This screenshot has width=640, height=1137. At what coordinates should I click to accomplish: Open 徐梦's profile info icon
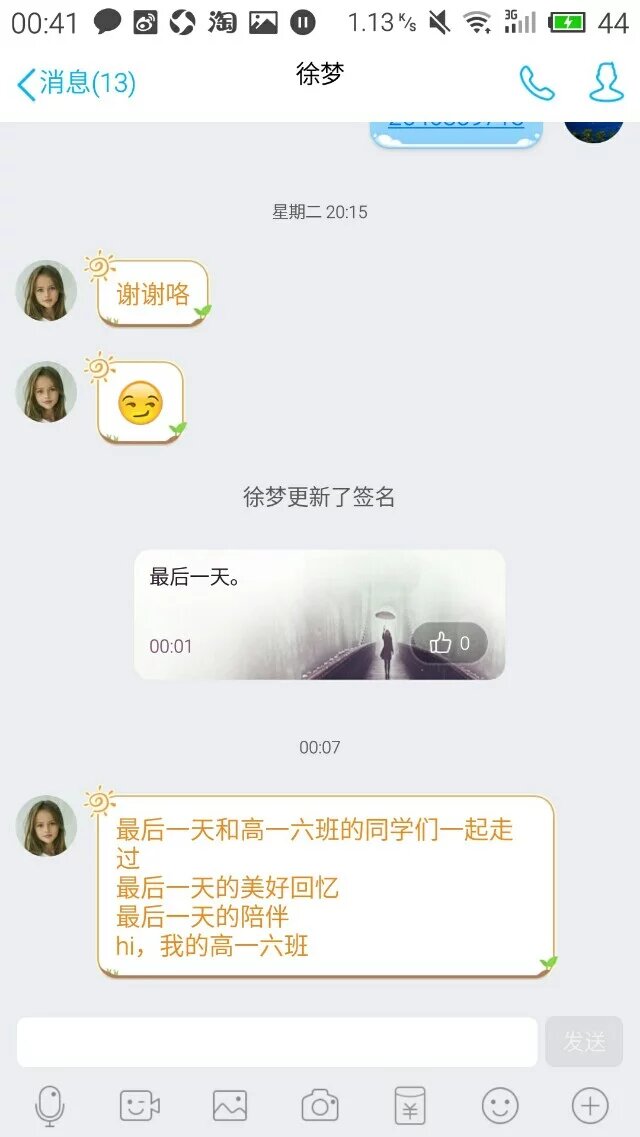pyautogui.click(x=606, y=83)
